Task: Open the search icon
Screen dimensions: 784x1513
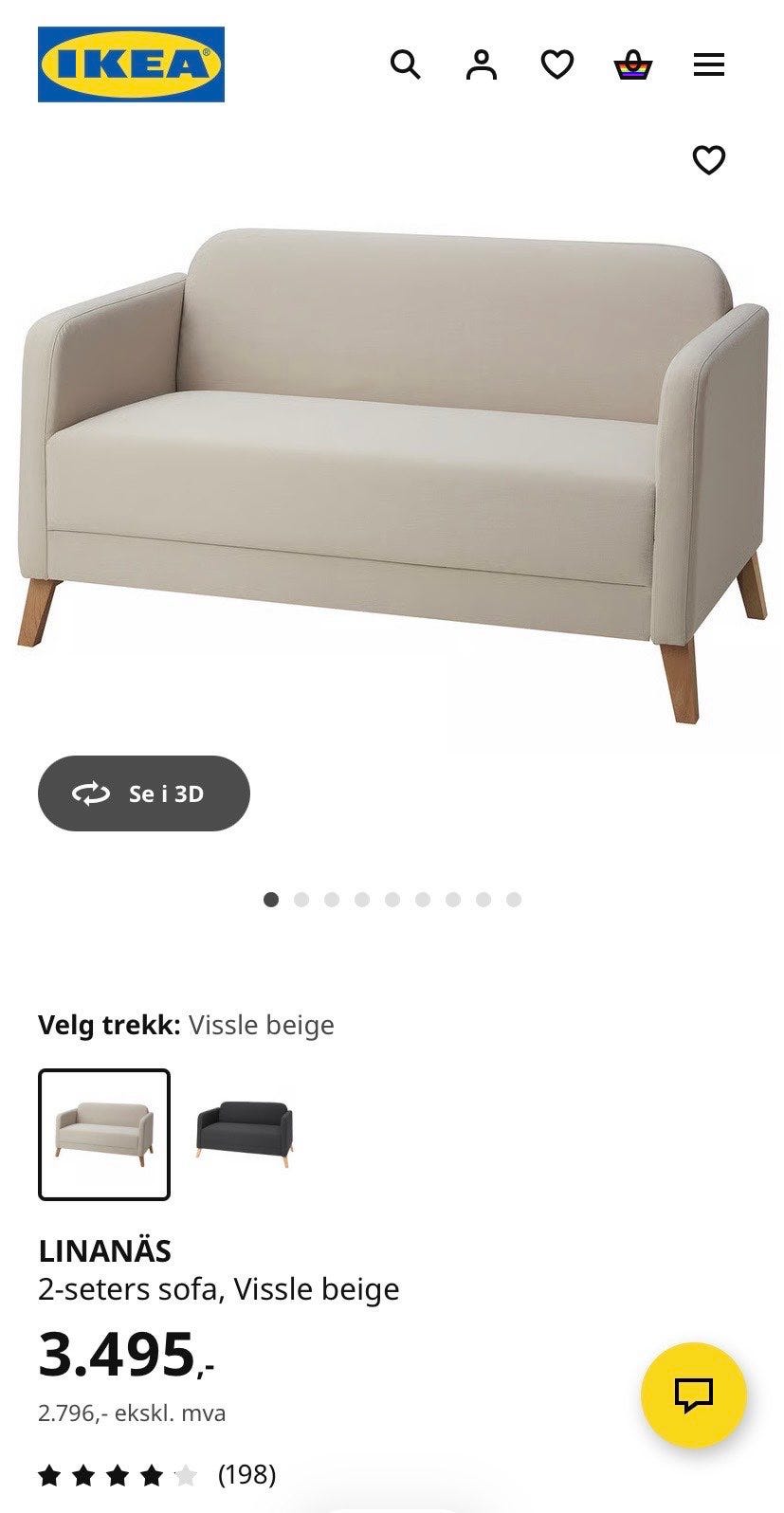Action: click(x=405, y=64)
